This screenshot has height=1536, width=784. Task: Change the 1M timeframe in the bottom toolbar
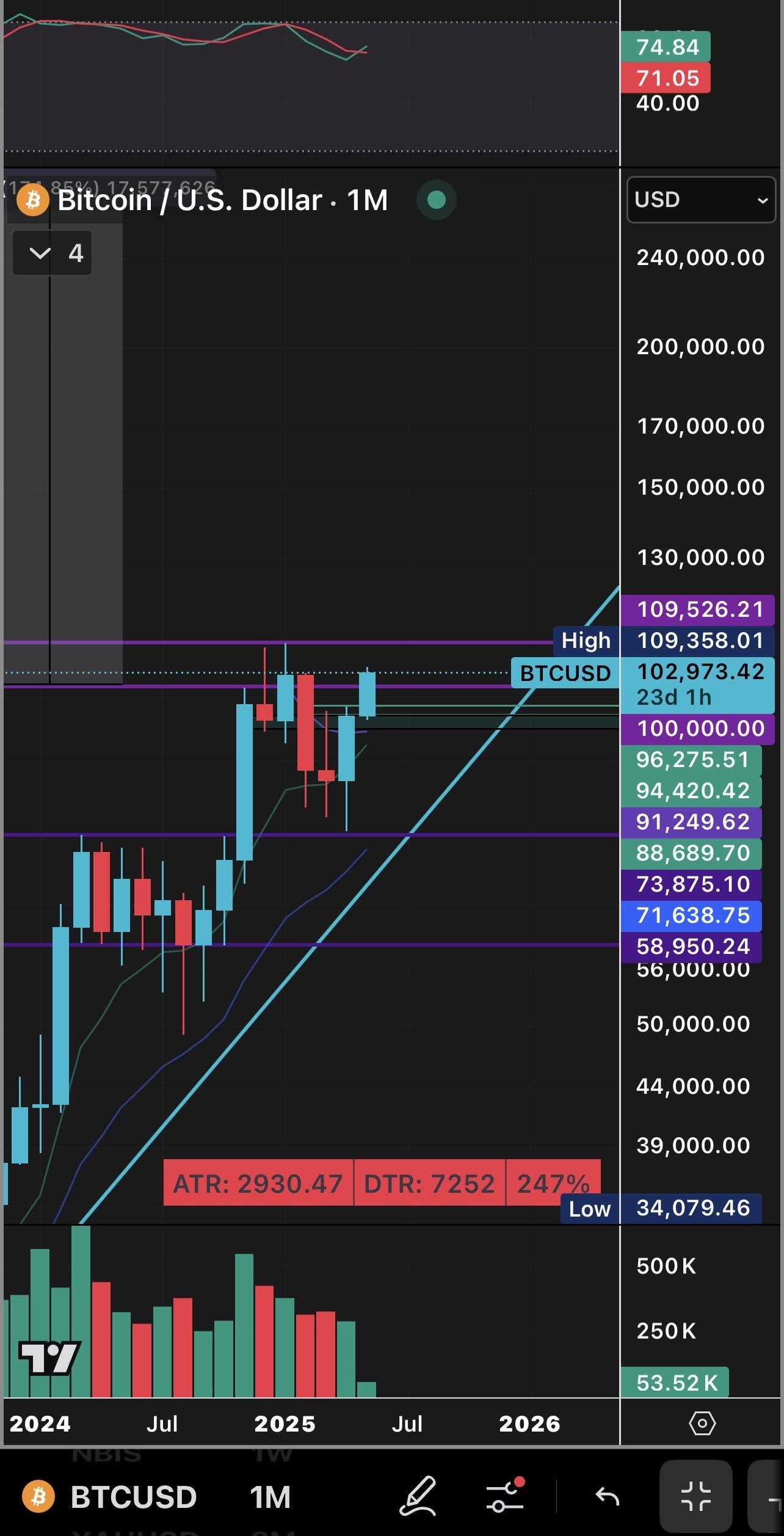point(270,1497)
